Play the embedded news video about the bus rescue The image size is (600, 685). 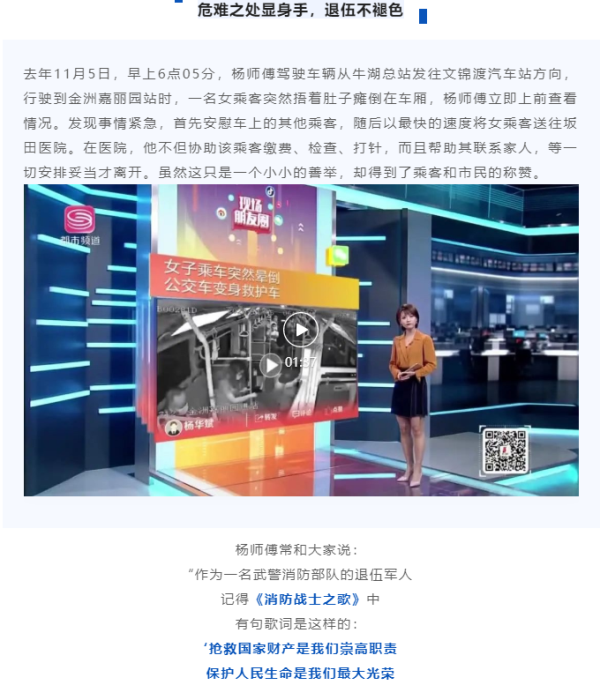[300, 330]
